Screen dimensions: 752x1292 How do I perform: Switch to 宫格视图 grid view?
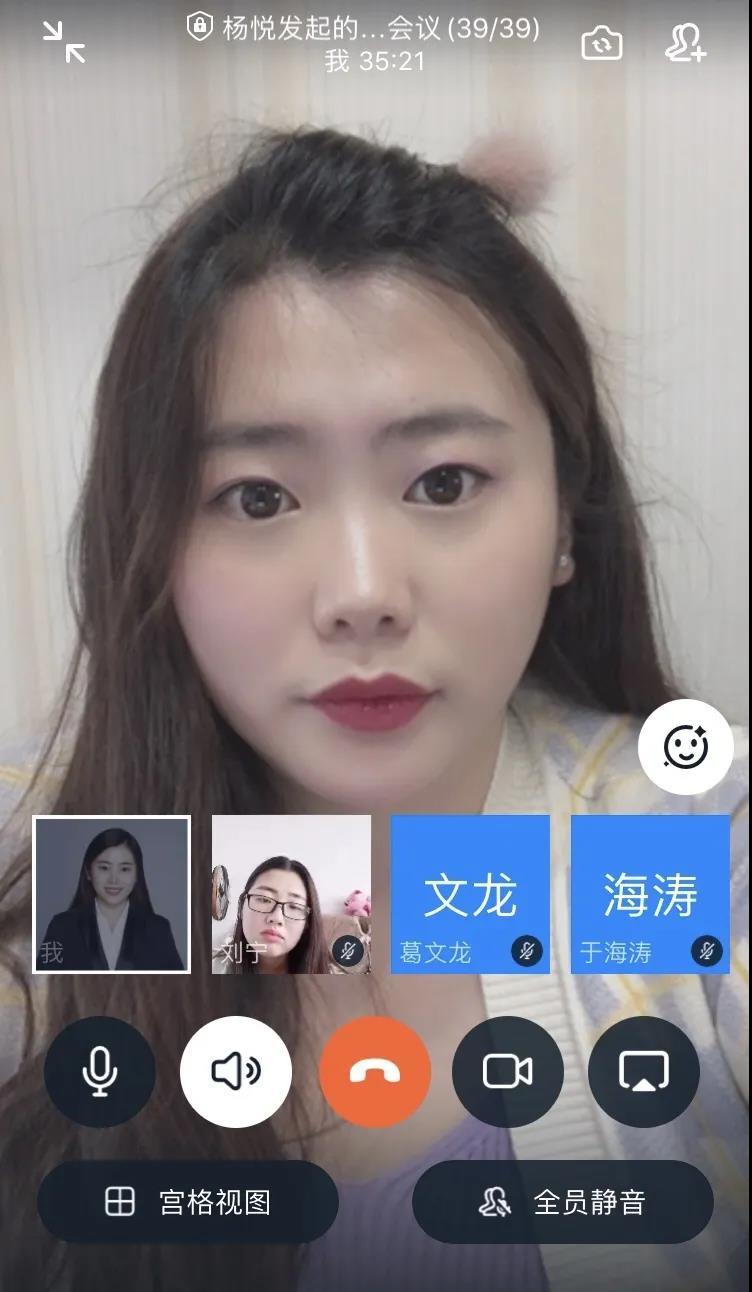click(x=188, y=1202)
